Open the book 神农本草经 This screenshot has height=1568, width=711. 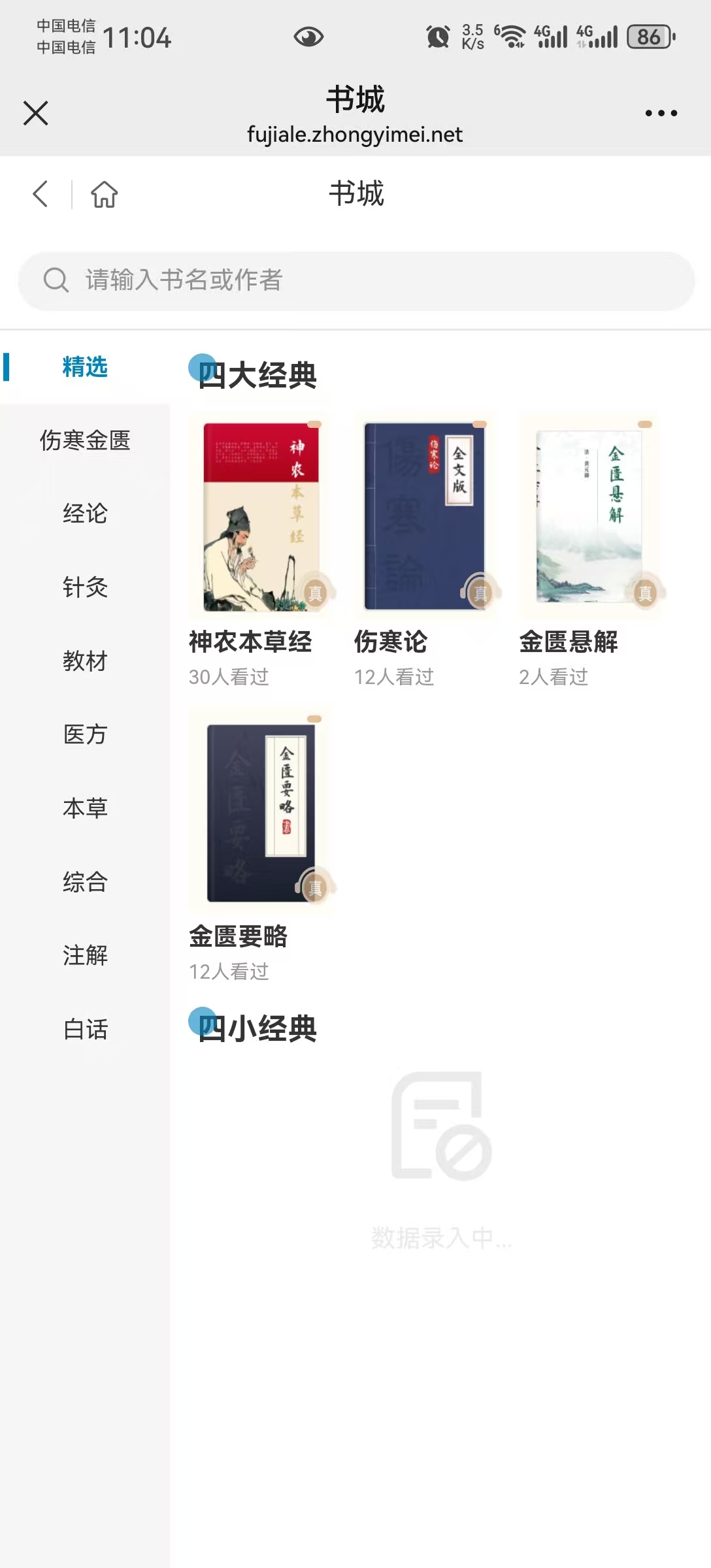pos(261,517)
